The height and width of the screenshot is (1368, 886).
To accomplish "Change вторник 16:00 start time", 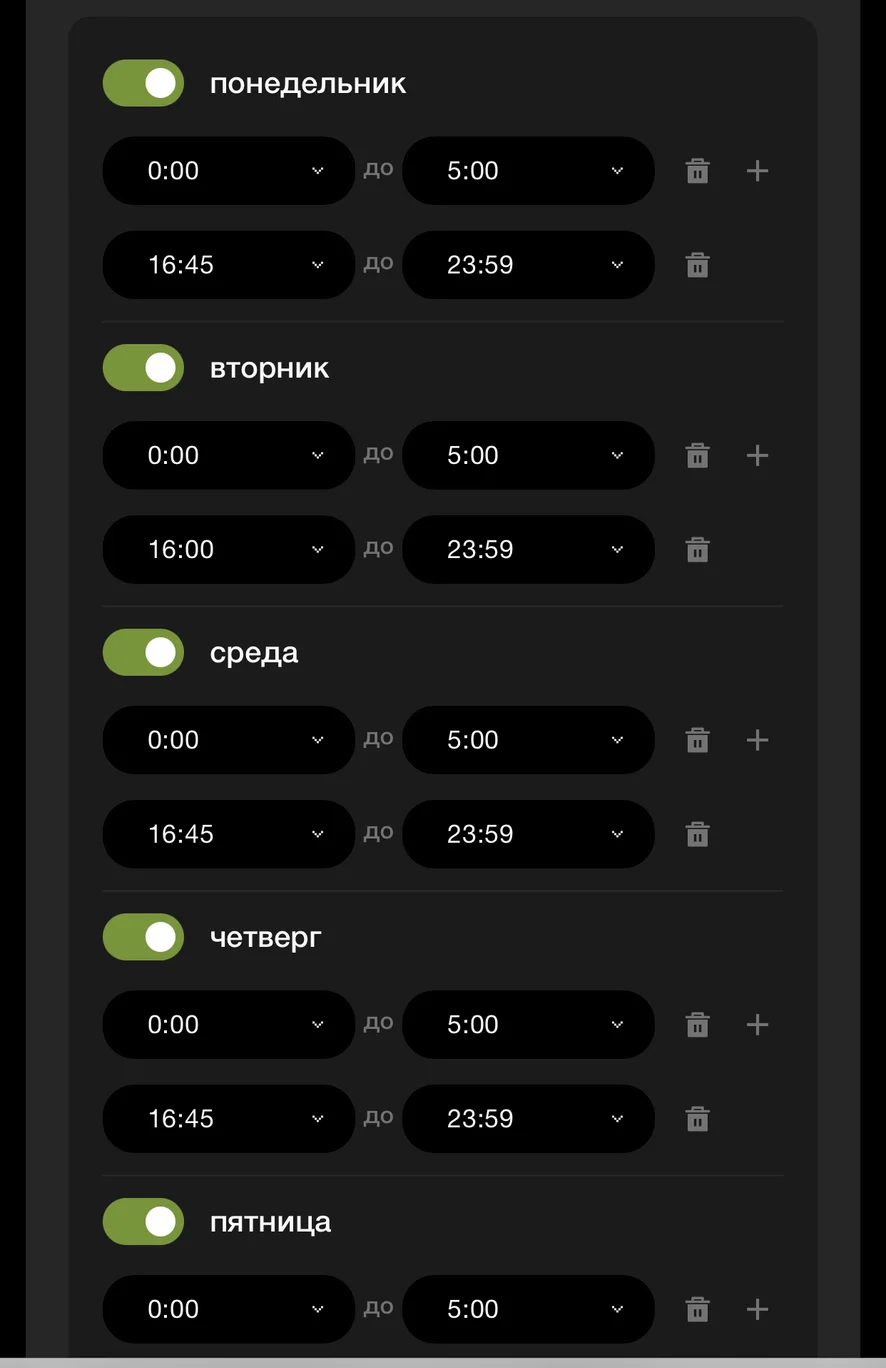I will coord(228,550).
